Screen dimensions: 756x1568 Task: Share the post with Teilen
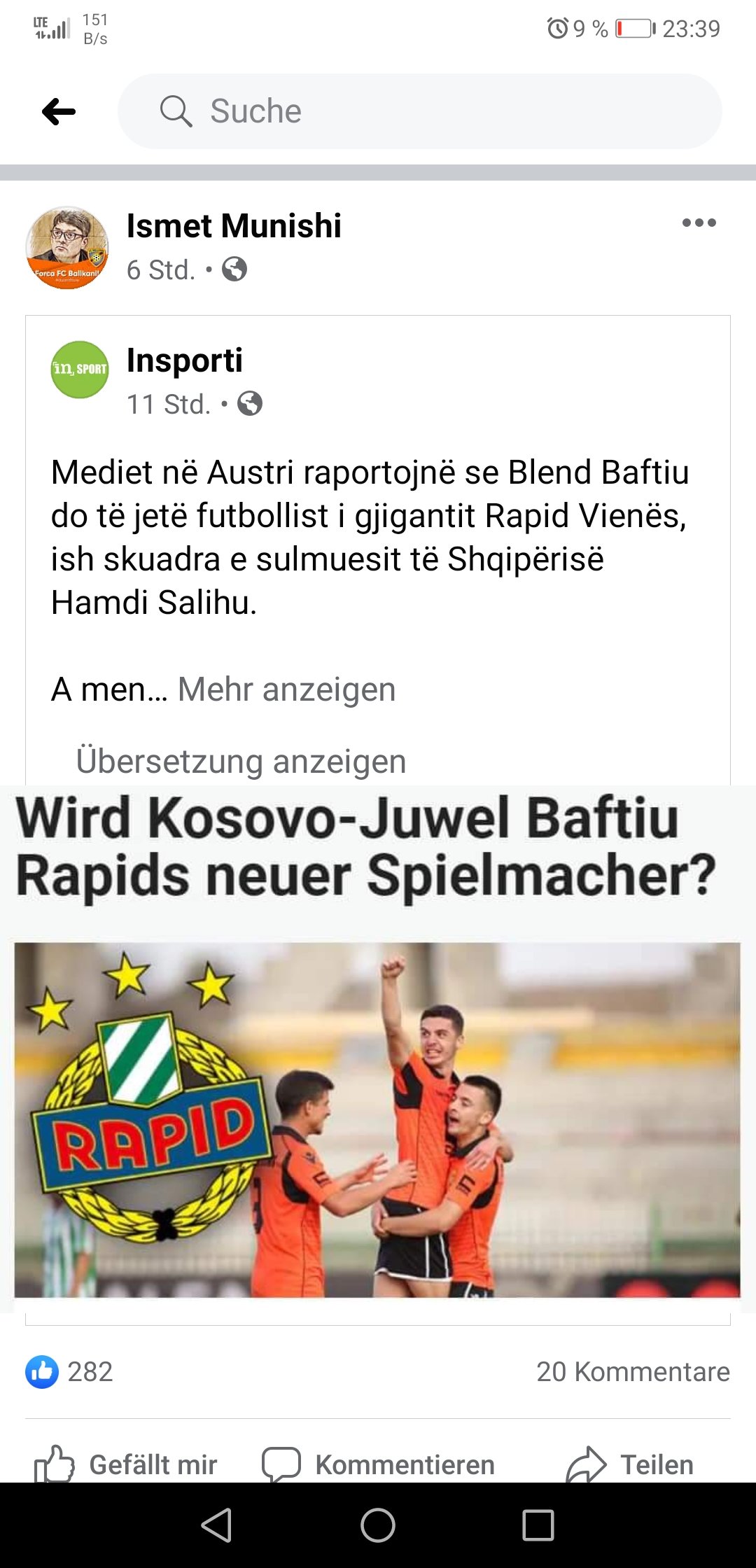[x=630, y=1464]
